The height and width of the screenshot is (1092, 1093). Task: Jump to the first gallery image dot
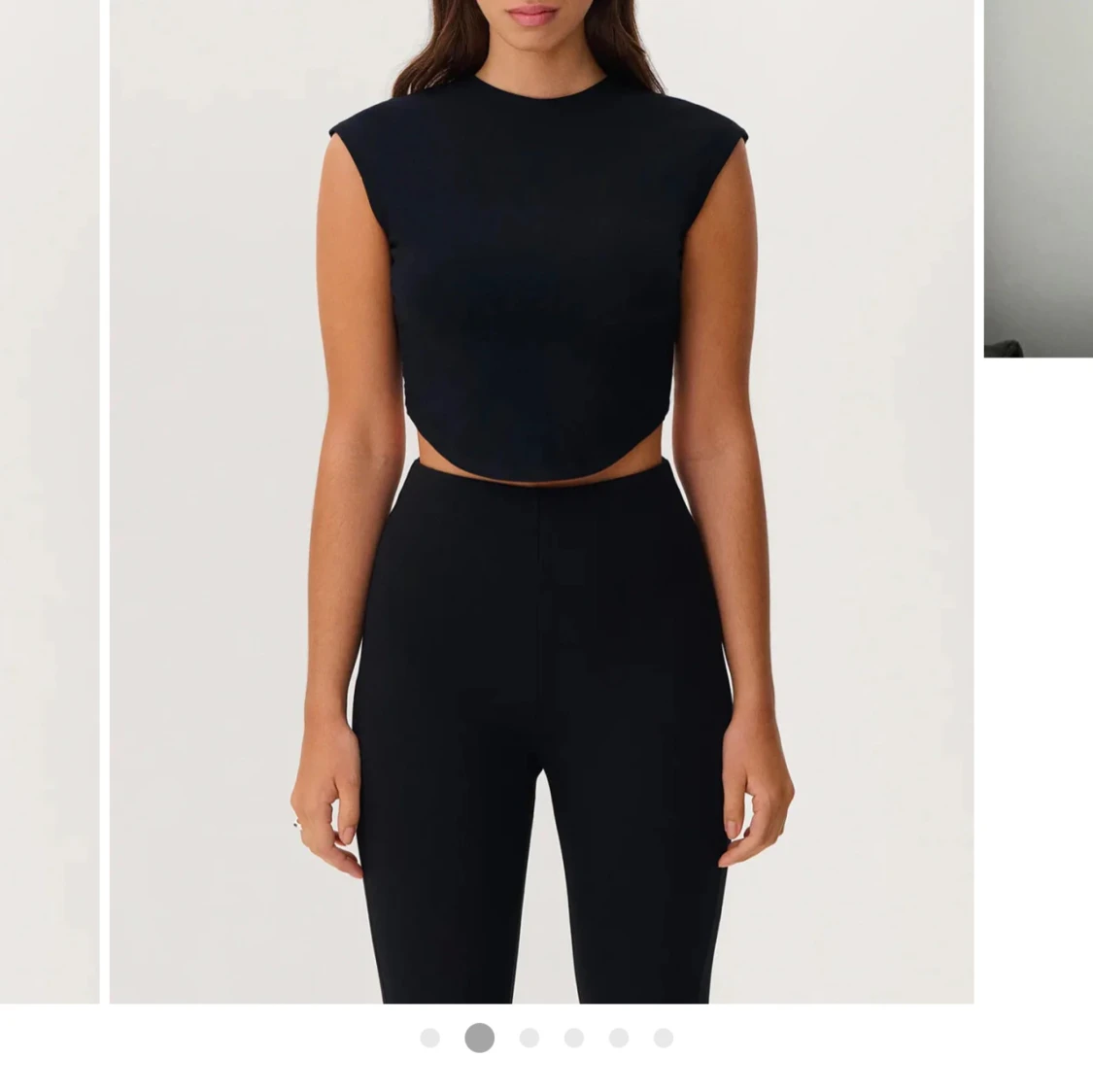click(429, 1038)
